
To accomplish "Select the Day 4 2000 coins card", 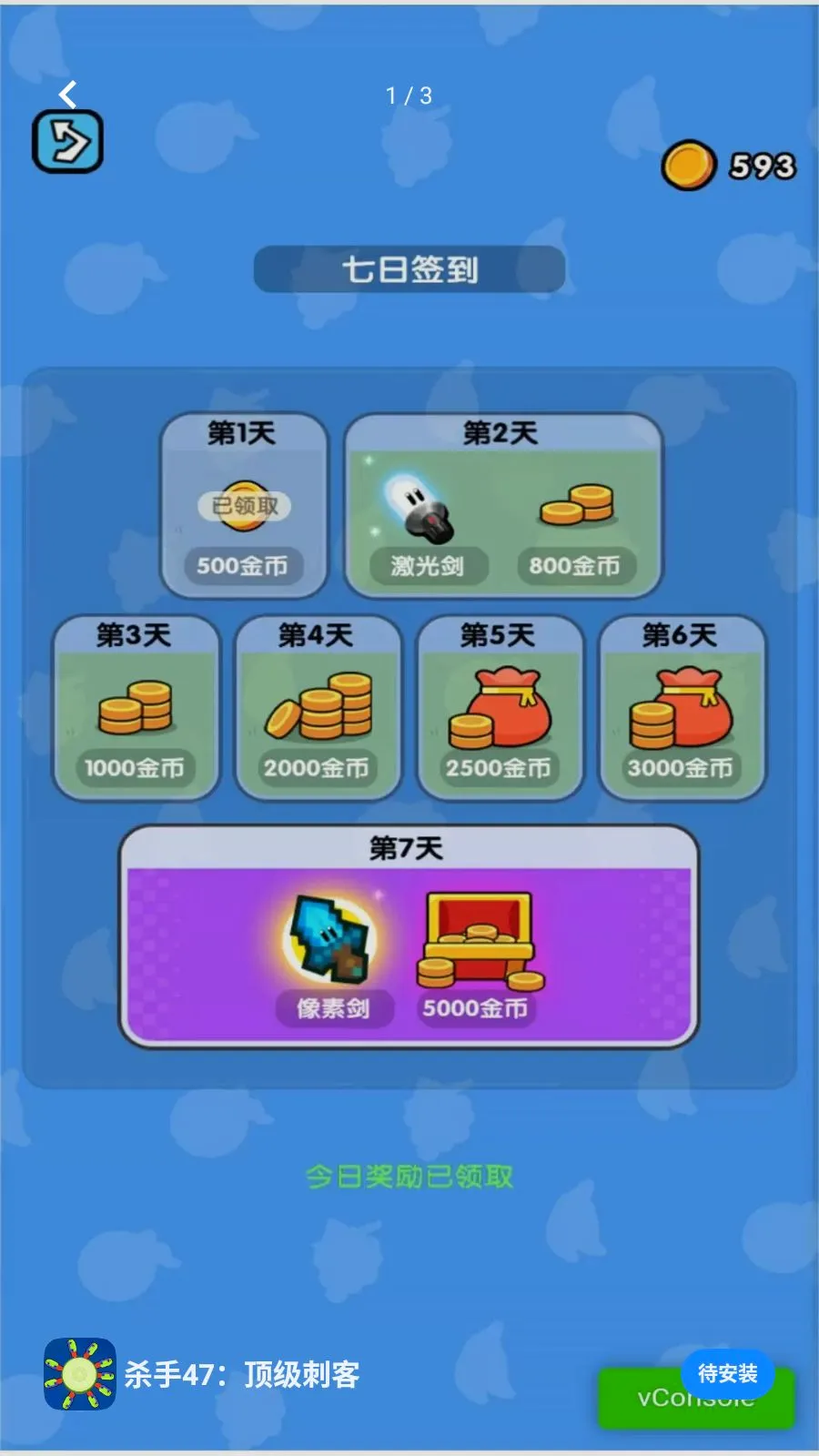I will tap(318, 708).
